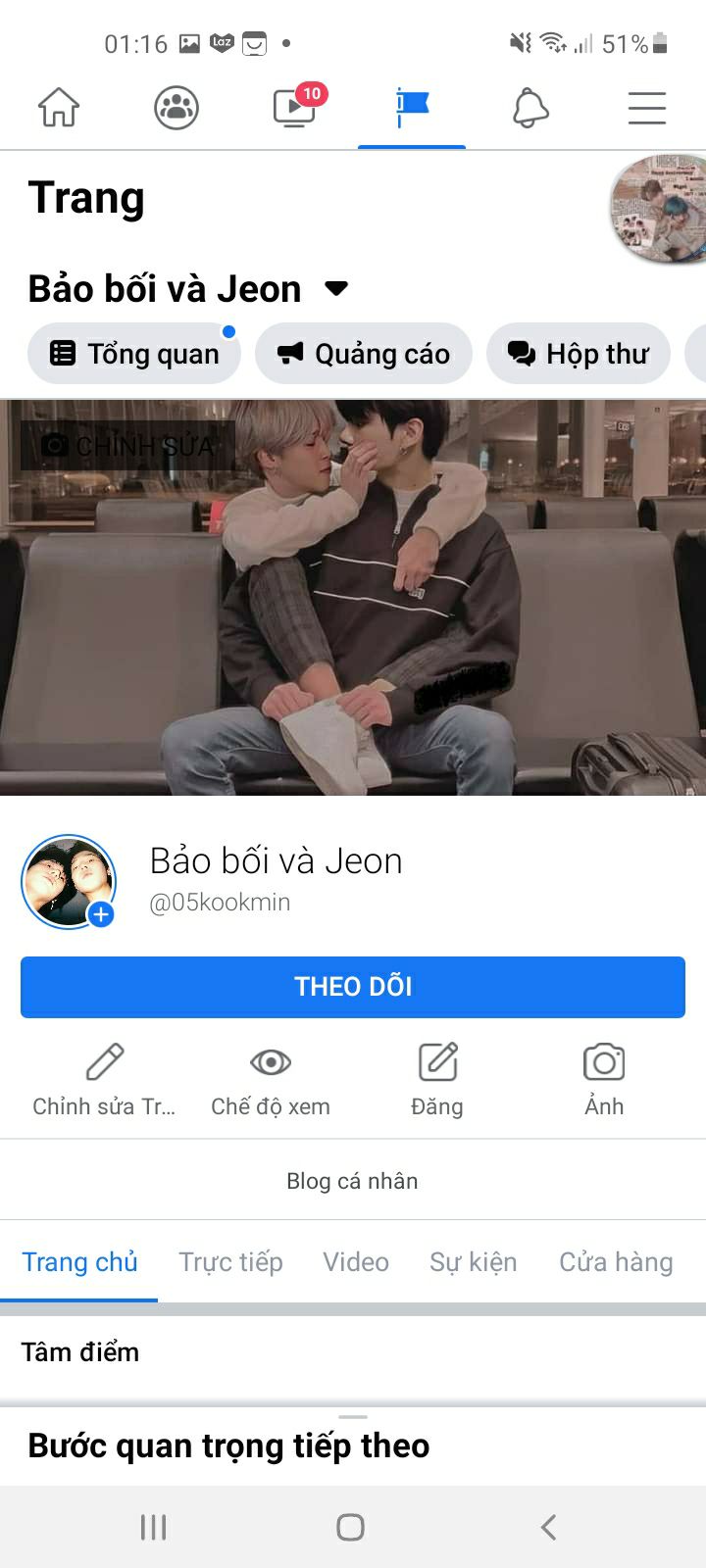Tap CHỈNH SỬA on the cover photo

click(127, 446)
